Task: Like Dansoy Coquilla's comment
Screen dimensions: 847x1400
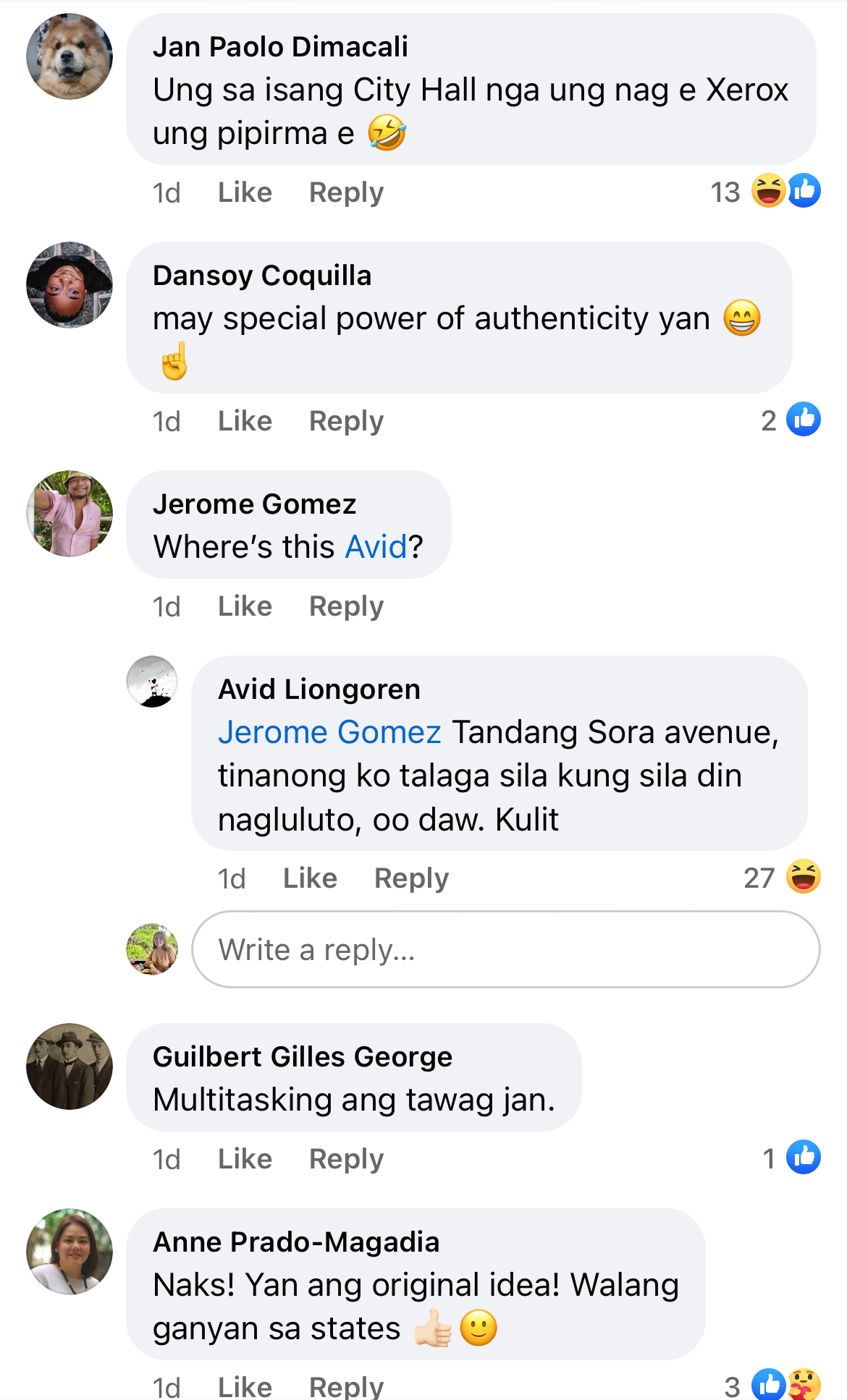Action: [245, 421]
